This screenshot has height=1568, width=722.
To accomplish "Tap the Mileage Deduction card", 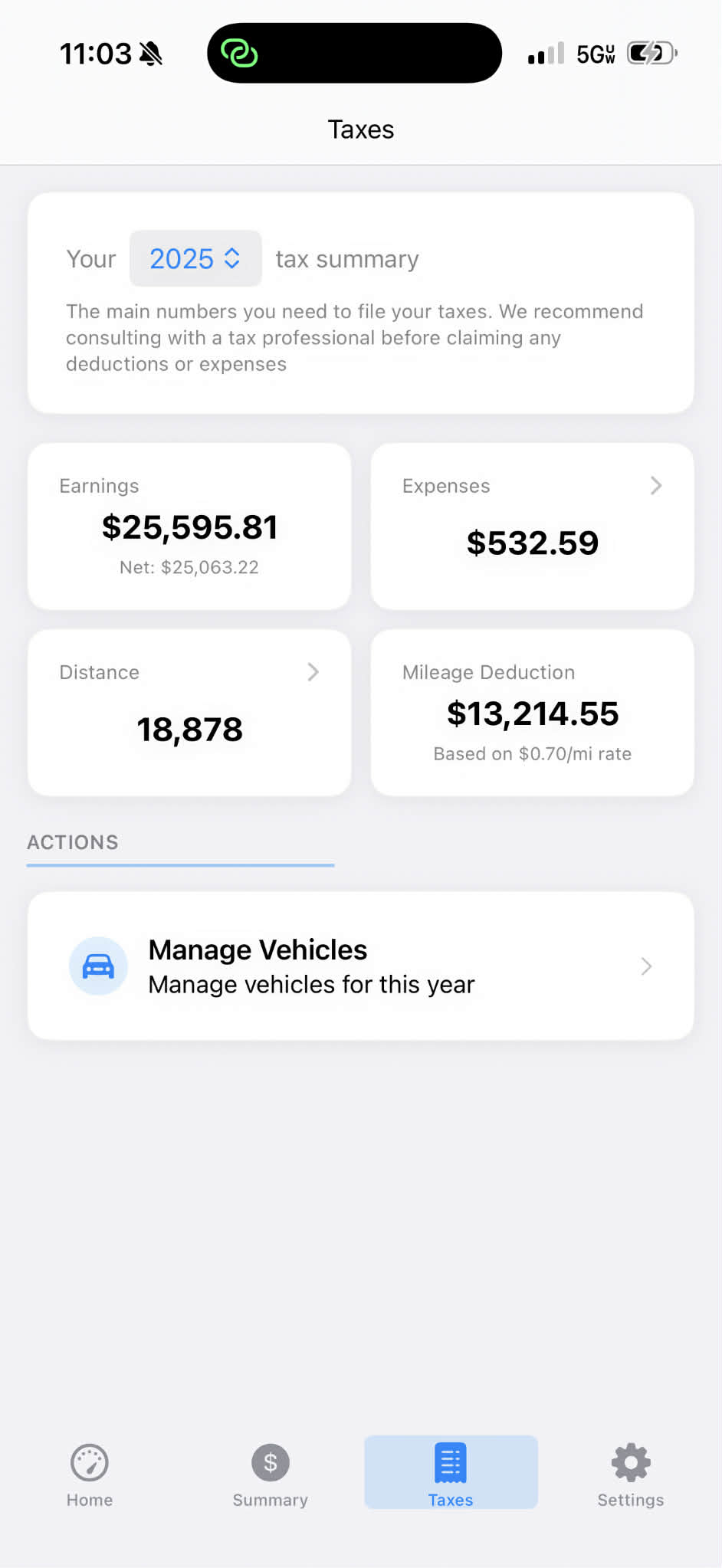I will coord(532,713).
